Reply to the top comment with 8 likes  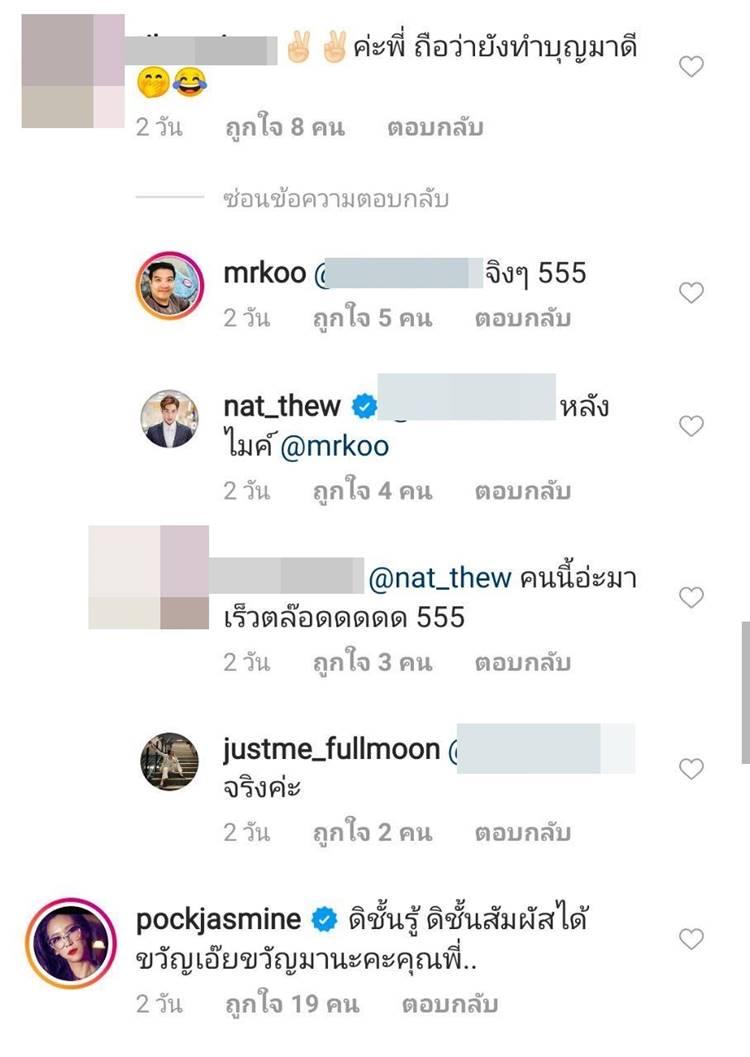pyautogui.click(x=435, y=128)
